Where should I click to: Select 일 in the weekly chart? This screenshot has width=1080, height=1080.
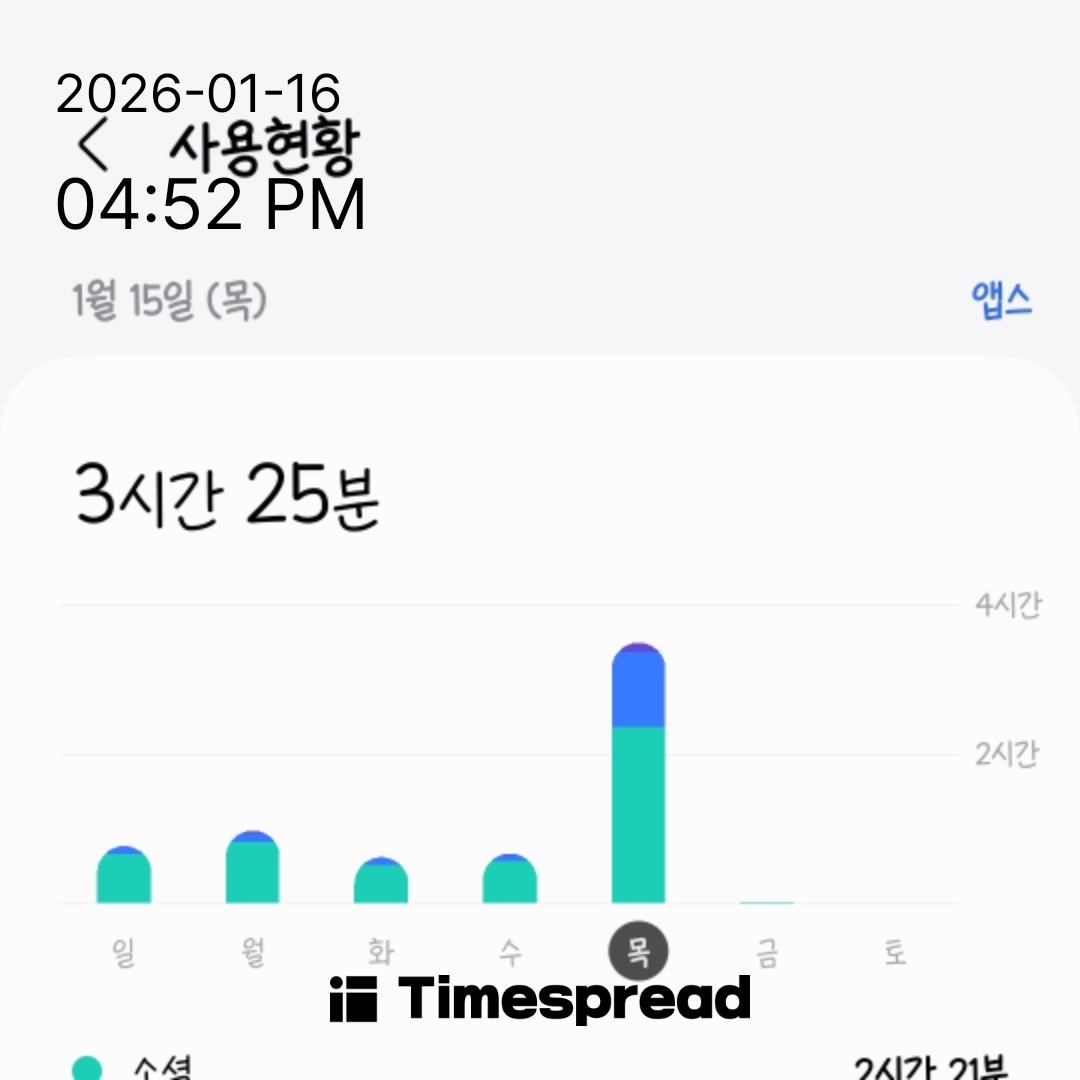(124, 953)
